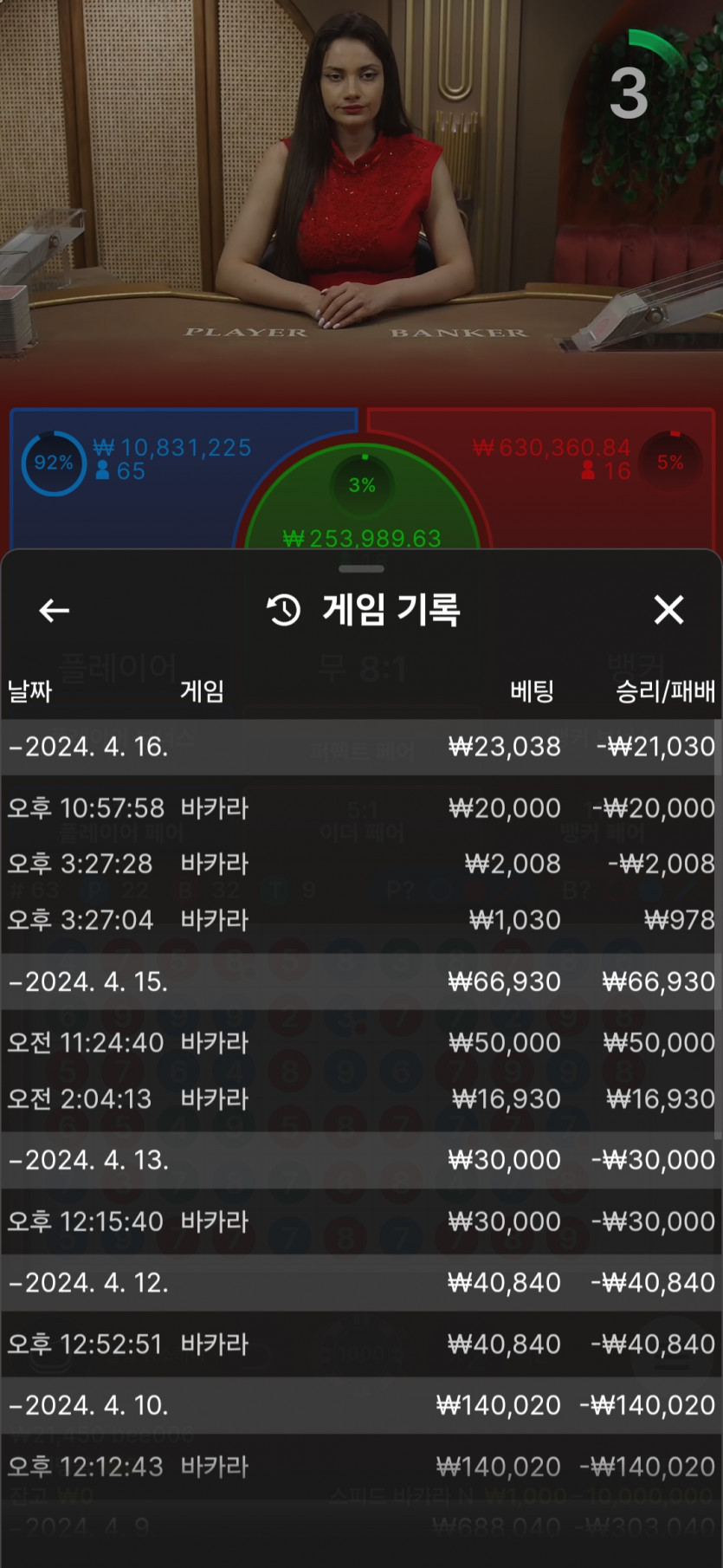Collapse the 2024. 4. 10. date group
Viewport: 723px width, 1568px height.
click(x=89, y=1405)
